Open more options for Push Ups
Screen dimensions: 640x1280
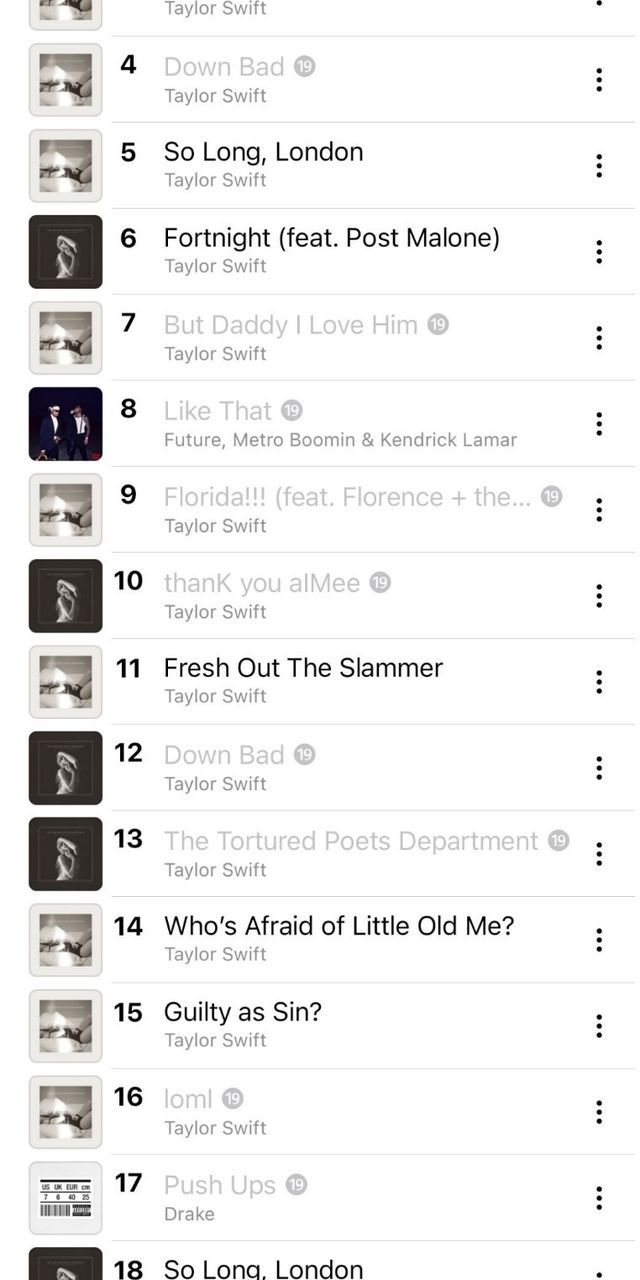click(599, 1198)
